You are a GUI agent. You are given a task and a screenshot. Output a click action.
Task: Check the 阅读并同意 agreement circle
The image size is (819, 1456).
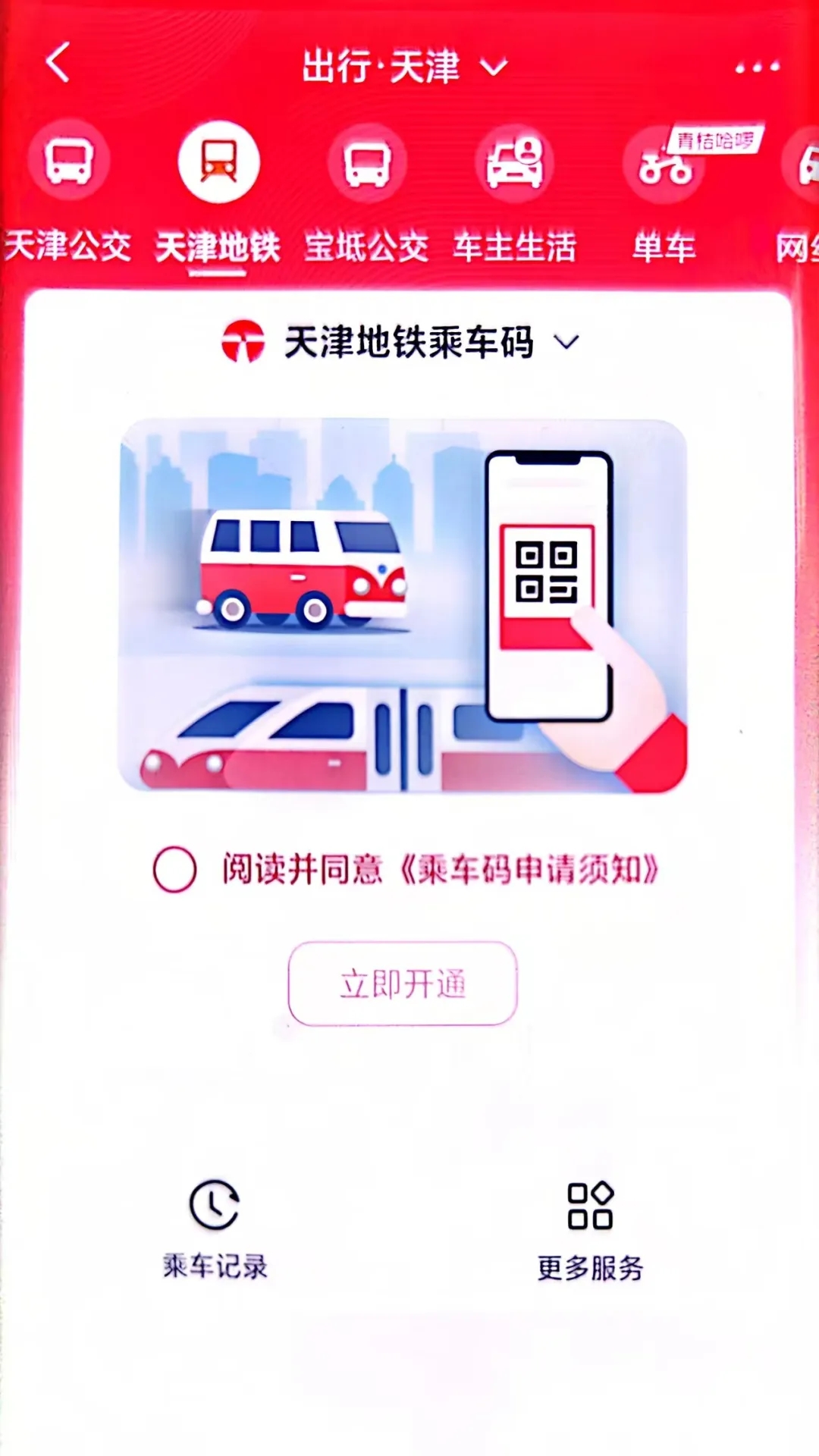click(x=175, y=869)
